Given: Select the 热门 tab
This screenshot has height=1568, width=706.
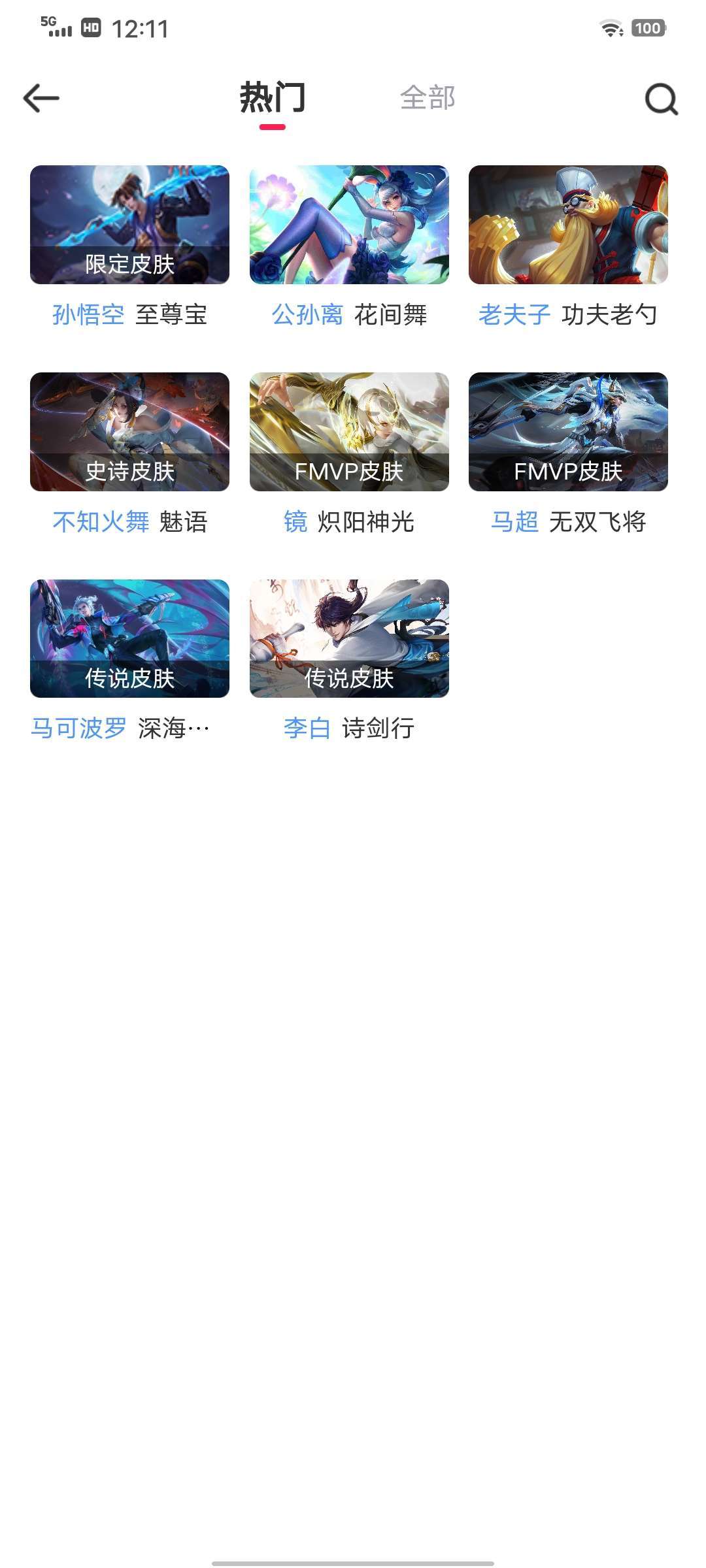Looking at the screenshot, I should click(x=273, y=98).
